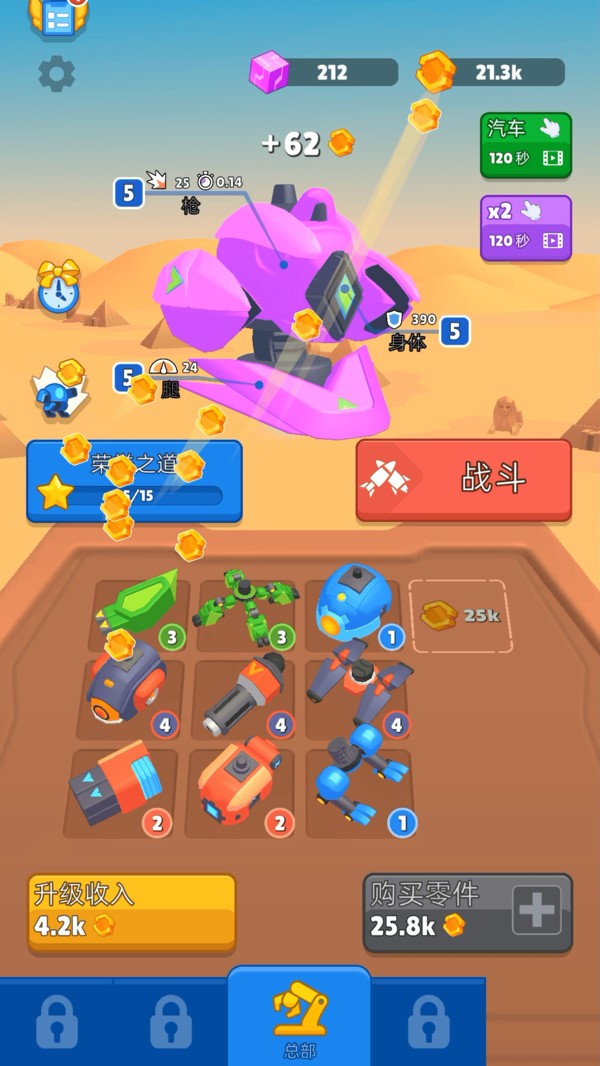Start the 战斗 battle

click(463, 480)
